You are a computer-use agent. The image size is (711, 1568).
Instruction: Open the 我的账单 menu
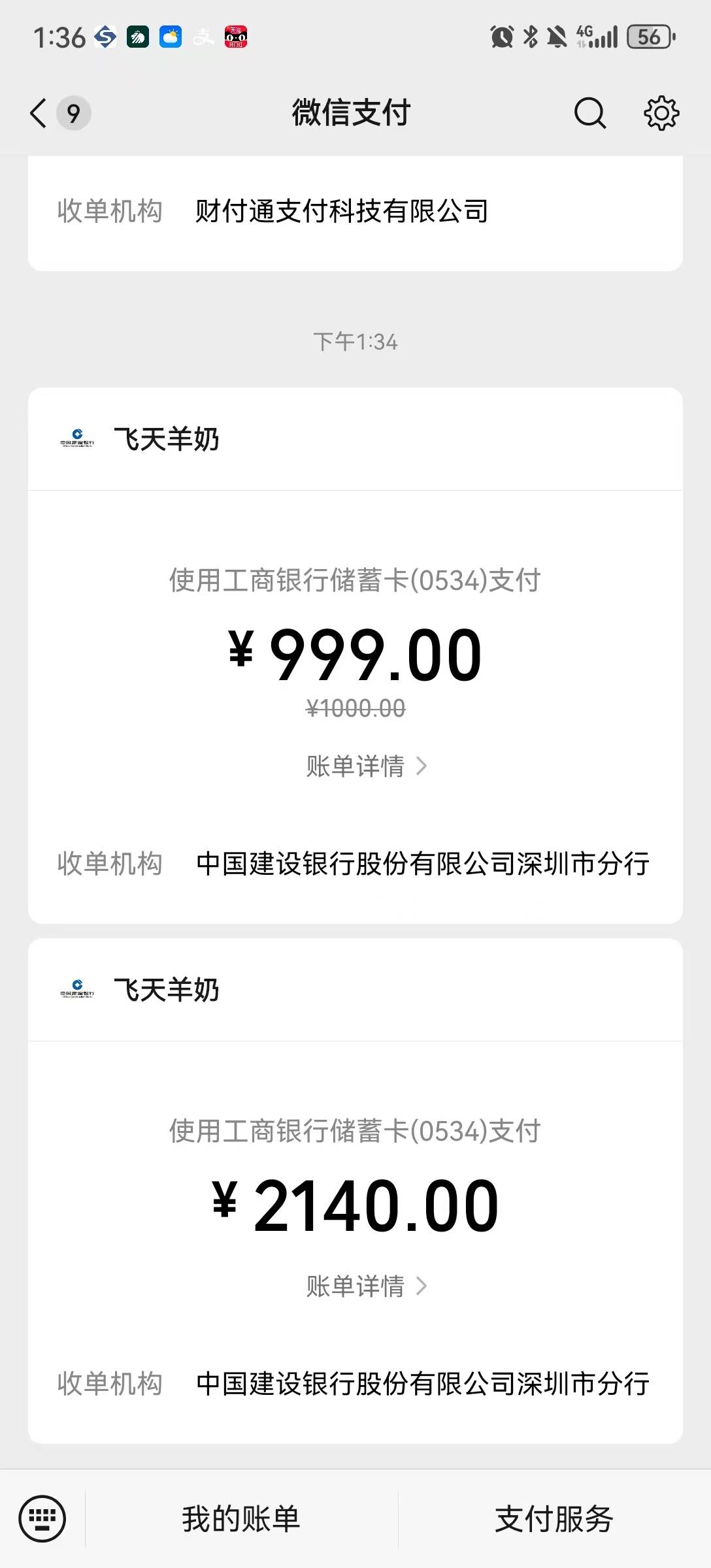tap(240, 1518)
